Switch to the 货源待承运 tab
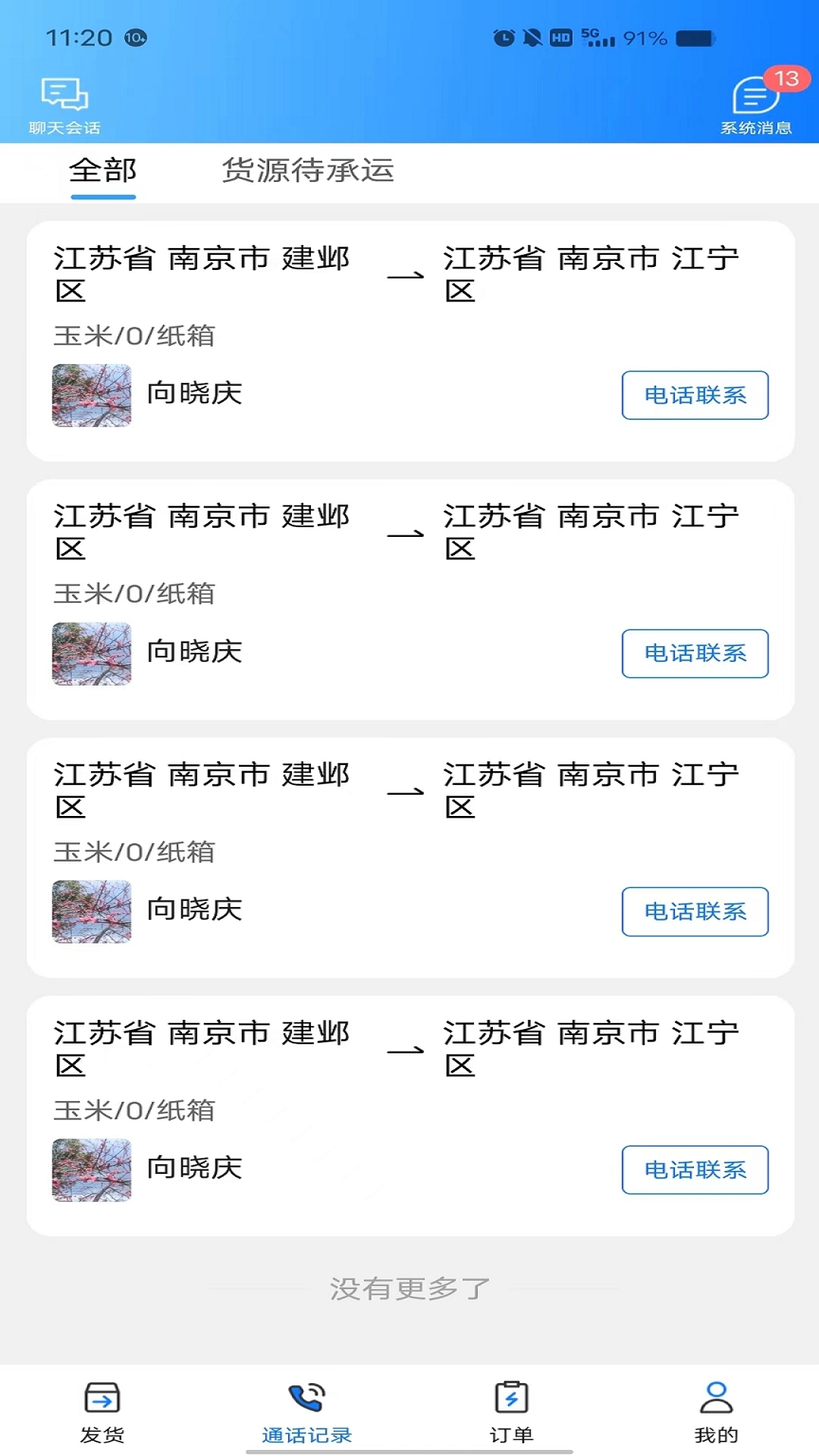The image size is (819, 1456). point(308,172)
